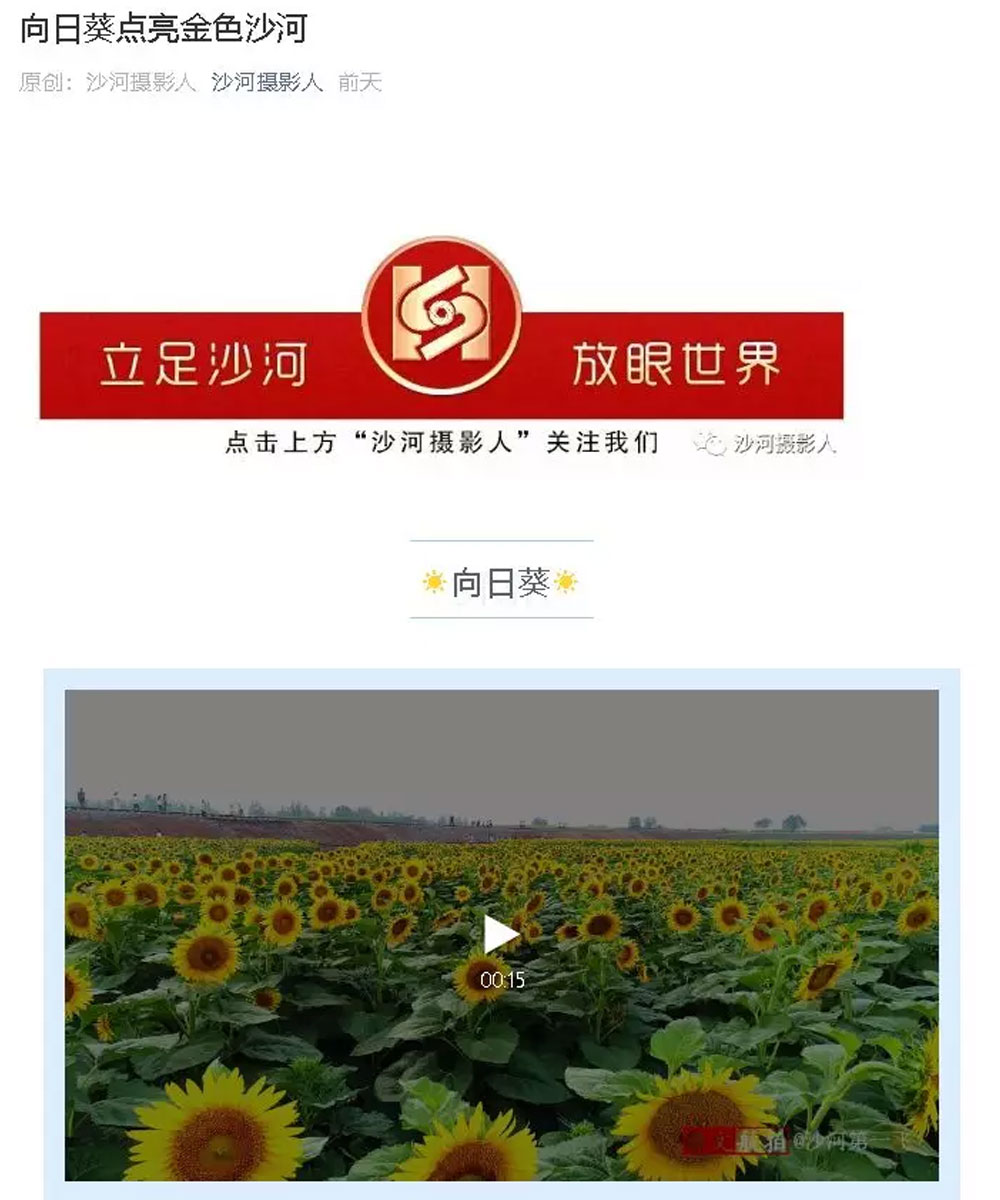Open the 沙河摄影人 account link
The image size is (1000, 1200).
[x=267, y=83]
